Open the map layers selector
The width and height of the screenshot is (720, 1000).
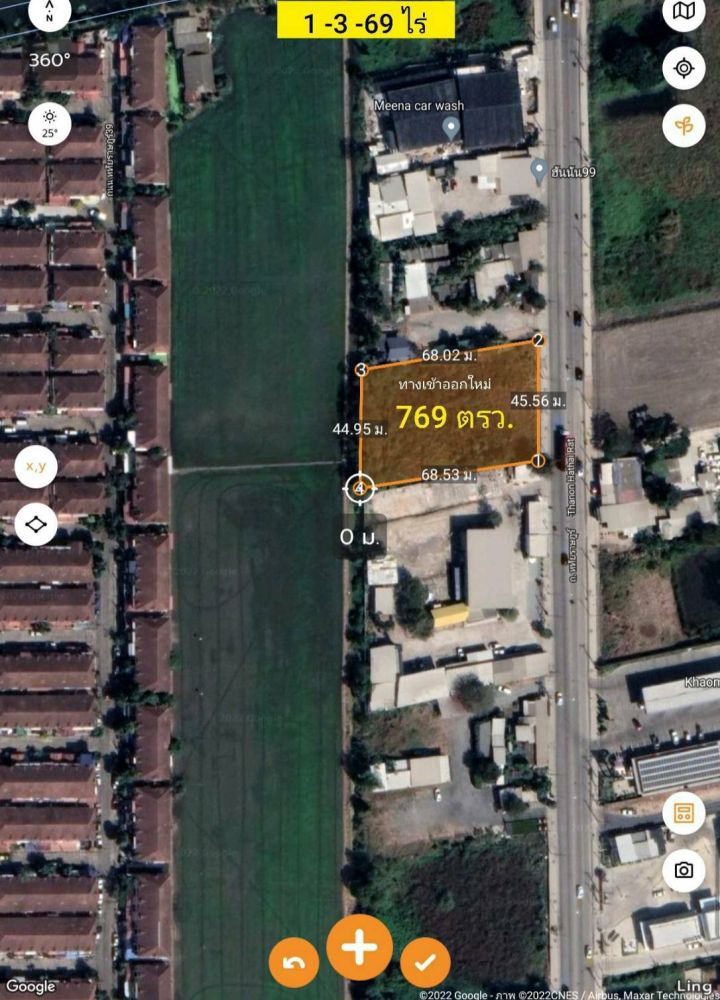[684, 13]
